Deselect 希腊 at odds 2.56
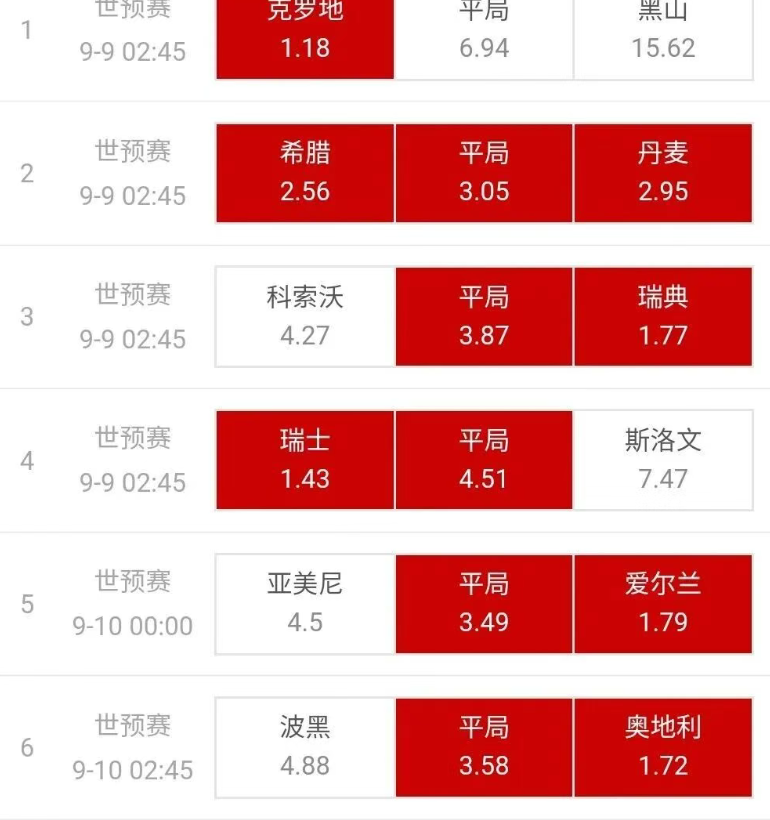Viewport: 770px width, 820px height. pos(305,173)
